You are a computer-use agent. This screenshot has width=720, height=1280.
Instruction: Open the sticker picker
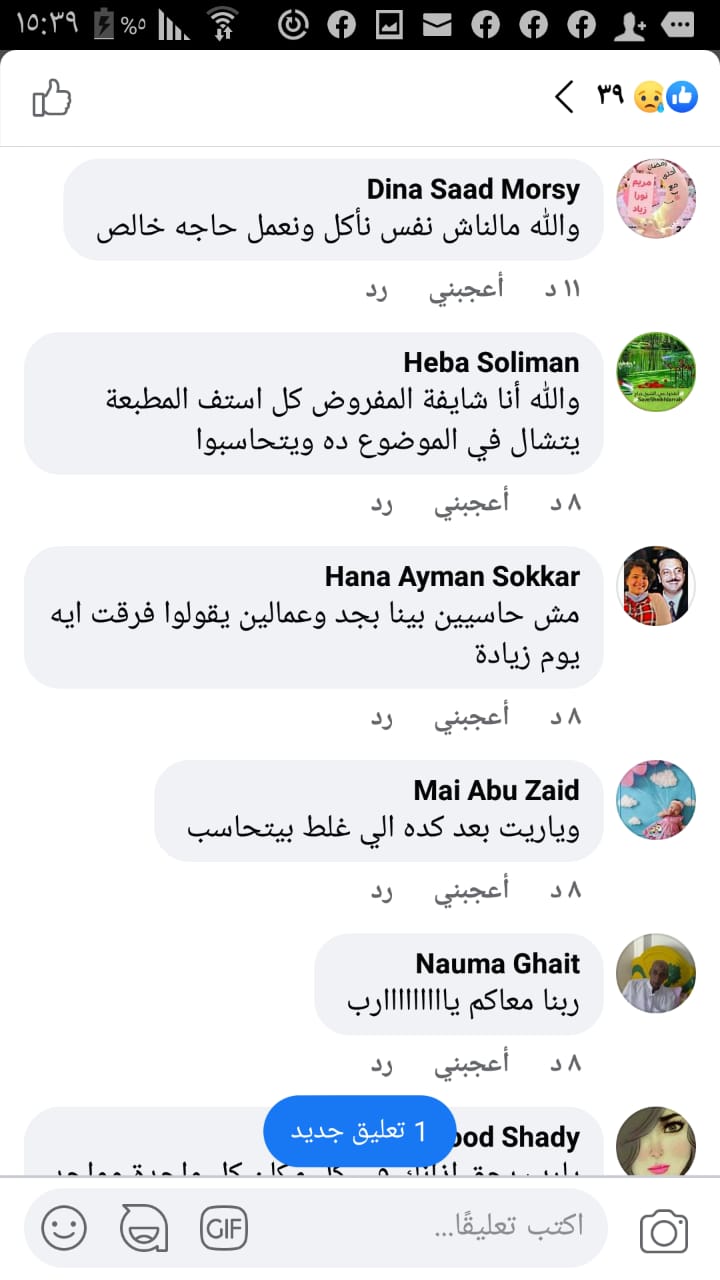tap(144, 1228)
